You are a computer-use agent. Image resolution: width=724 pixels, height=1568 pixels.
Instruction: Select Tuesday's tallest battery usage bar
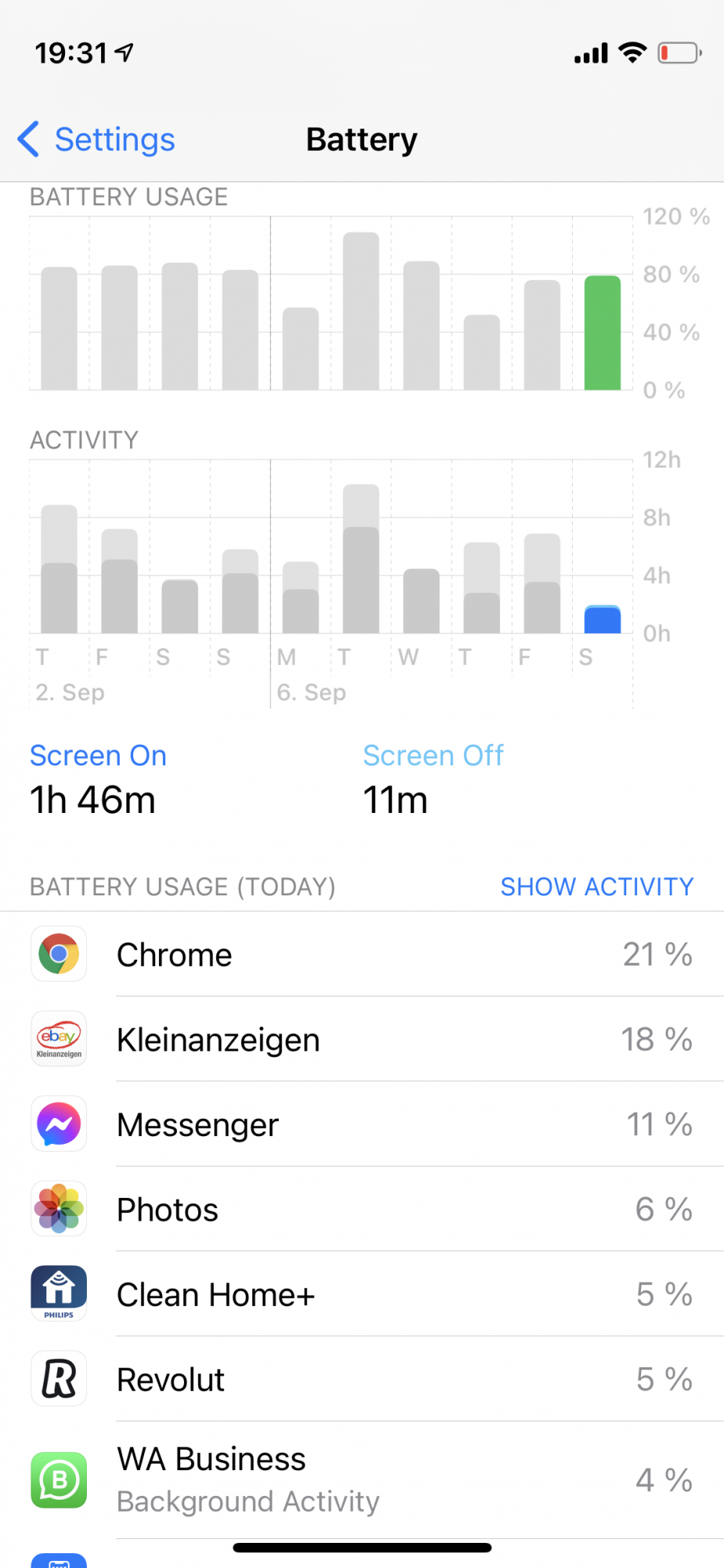[x=361, y=311]
